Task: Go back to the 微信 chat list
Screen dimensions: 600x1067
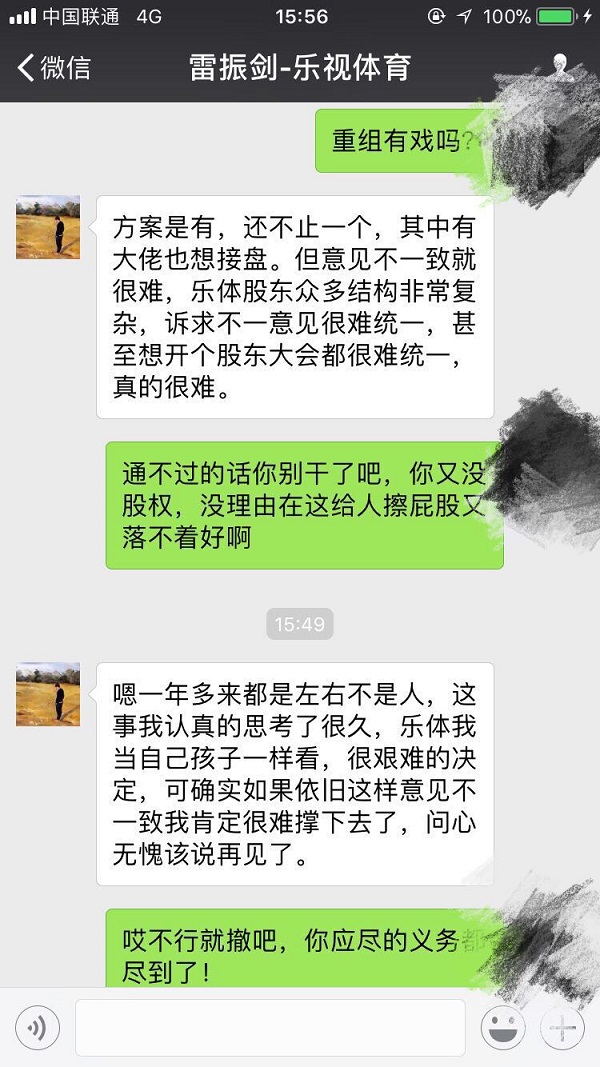Action: coord(54,68)
